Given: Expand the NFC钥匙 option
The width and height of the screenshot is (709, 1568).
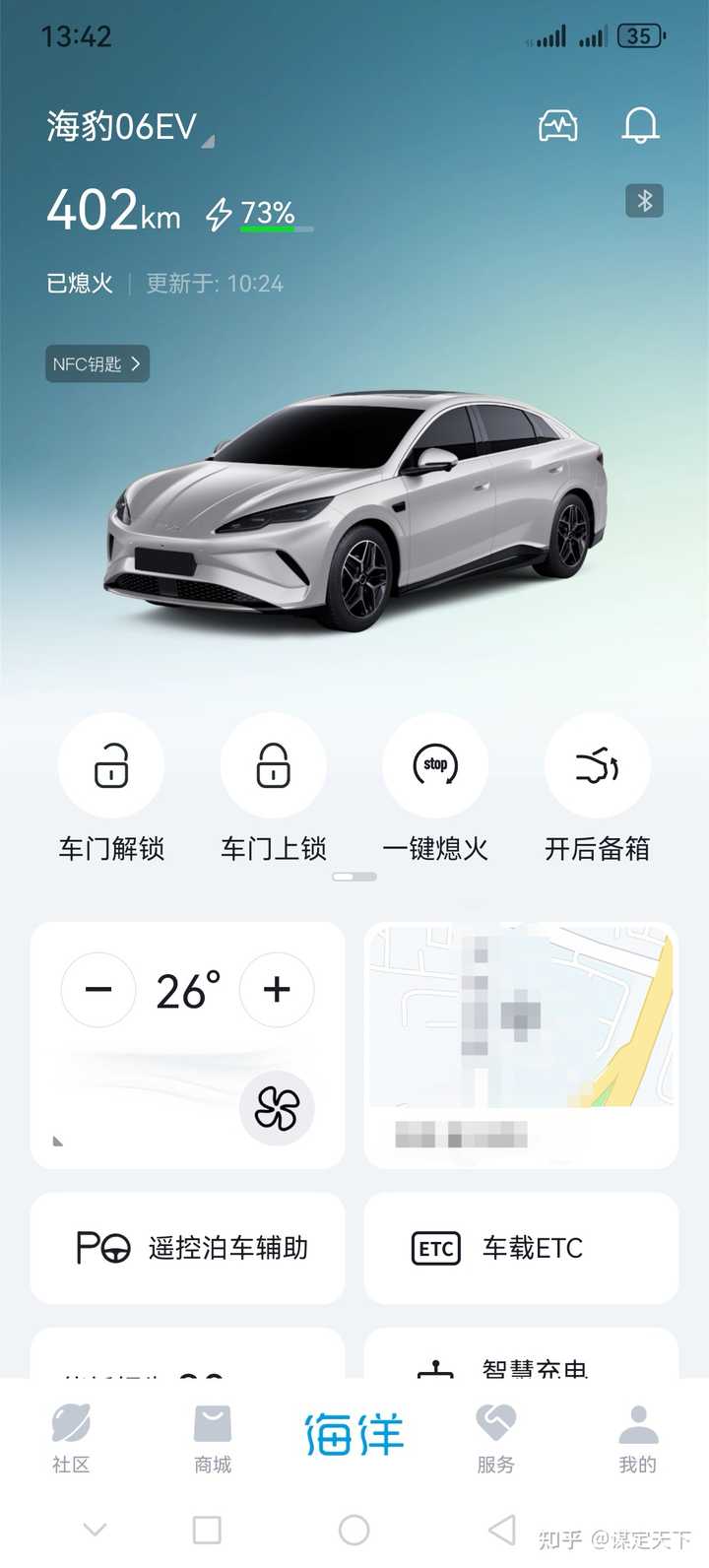Looking at the screenshot, I should (x=97, y=364).
